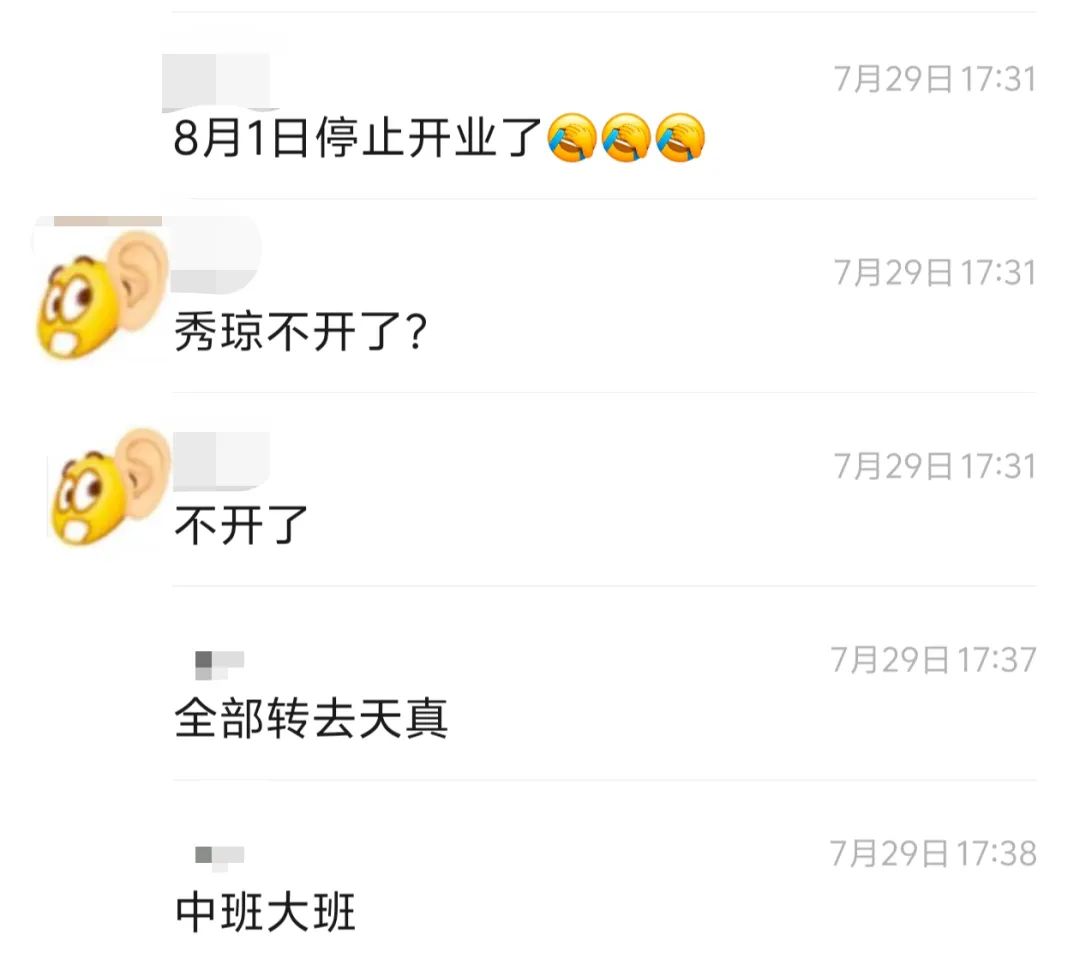Tap the comment "中班大班"

coord(265,912)
